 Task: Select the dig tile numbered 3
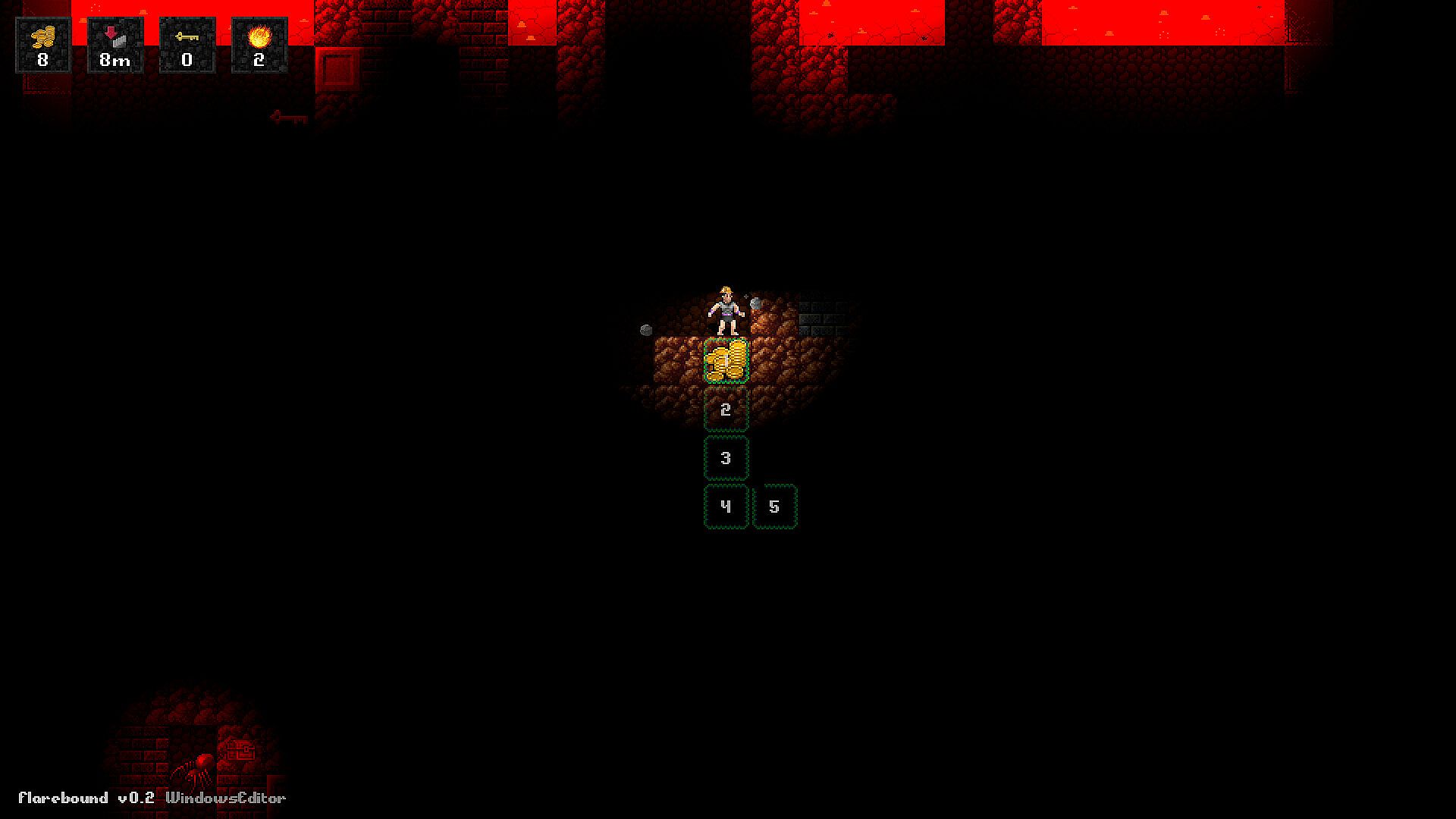726,458
